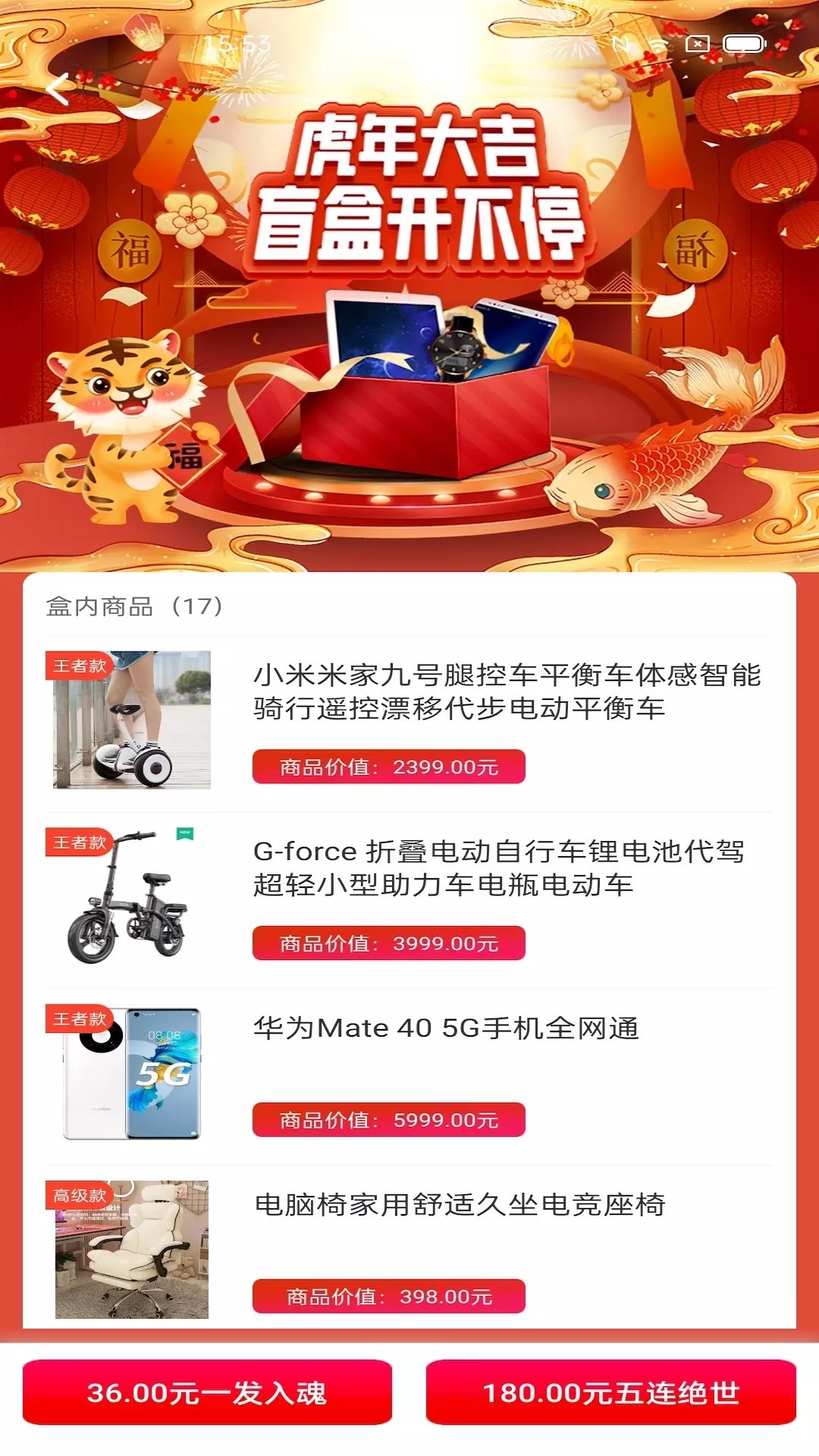This screenshot has width=819, height=1456.
Task: Tap the clock showing 15:53
Action: tap(237, 44)
